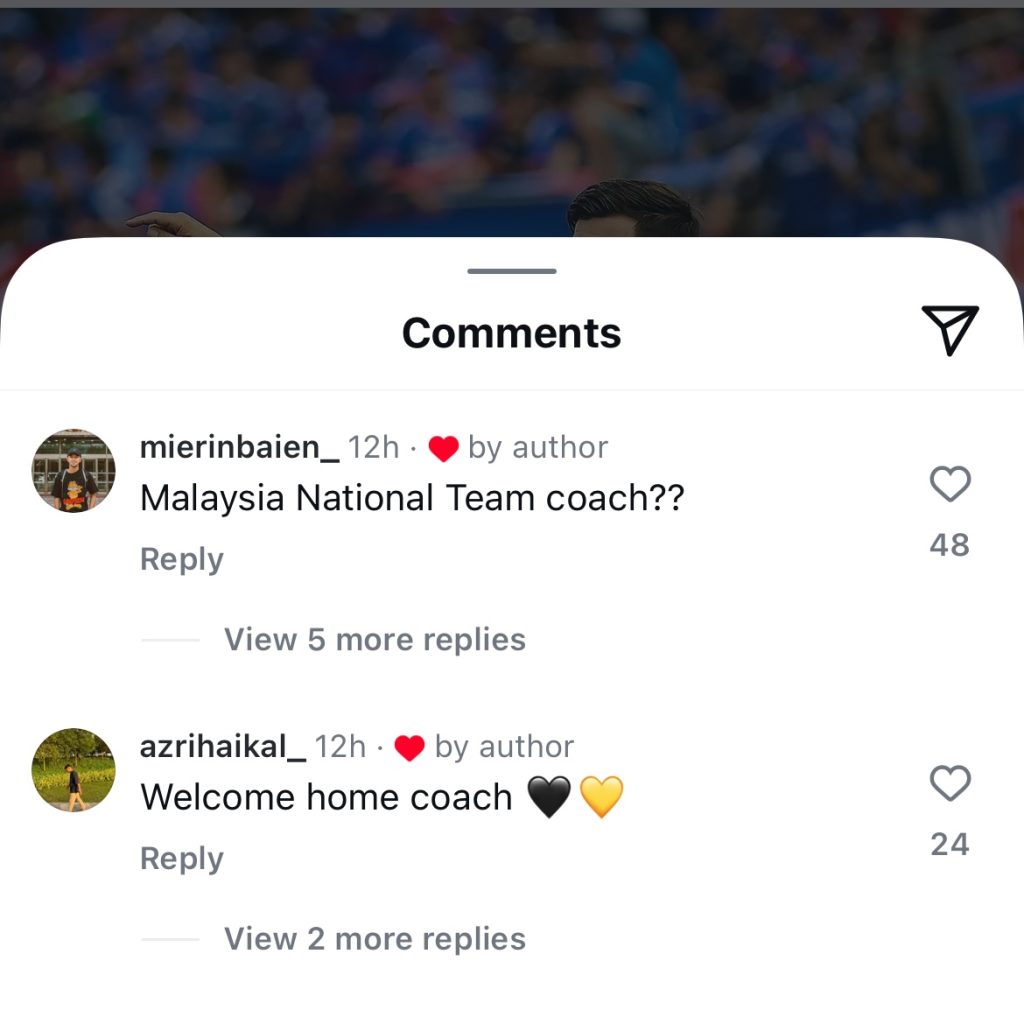Expand View 5 more replies
Viewport: 1024px width, 1024px height.
(x=374, y=640)
